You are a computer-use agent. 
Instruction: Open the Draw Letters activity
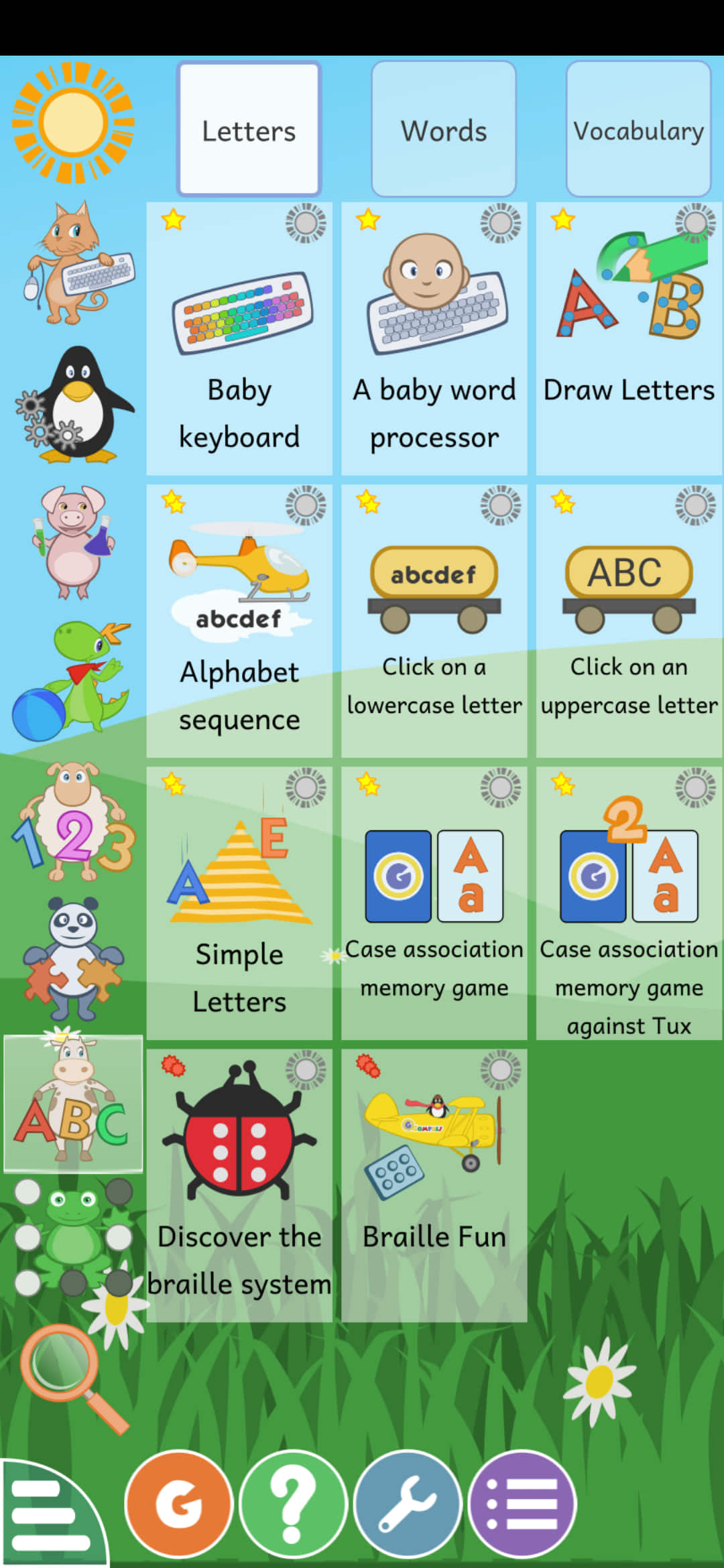[629, 339]
